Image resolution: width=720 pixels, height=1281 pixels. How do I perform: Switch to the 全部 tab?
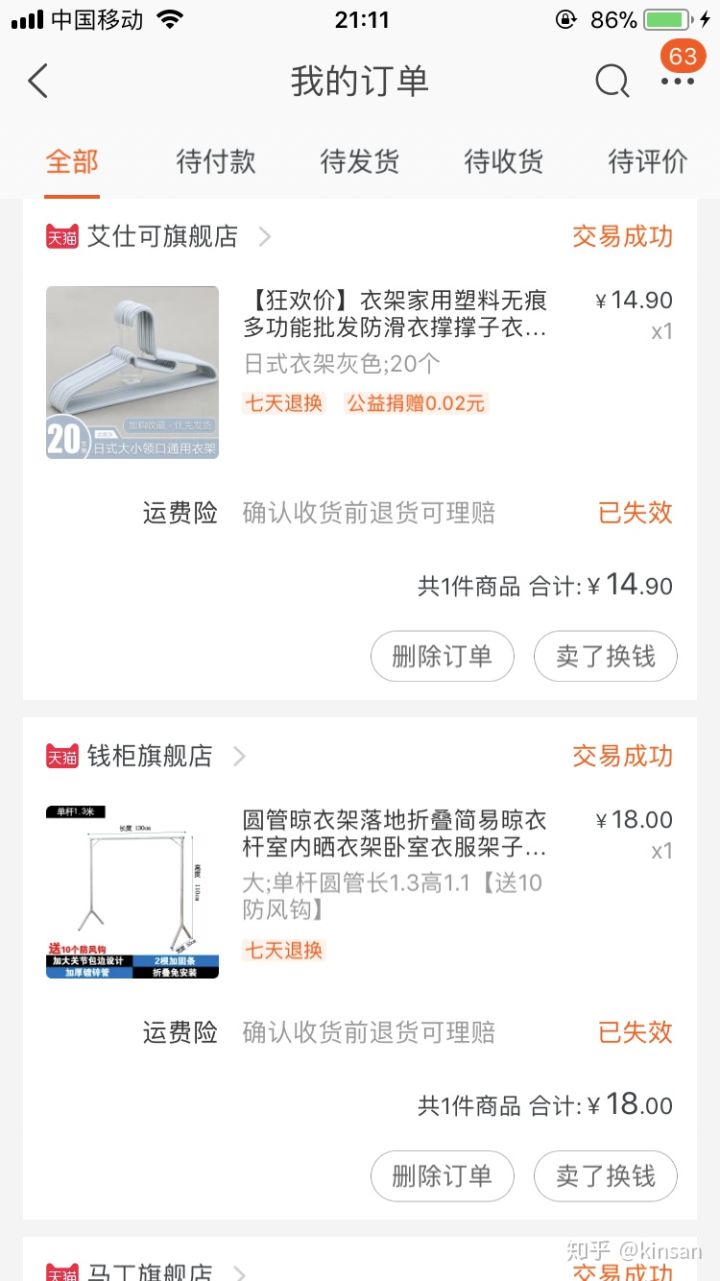pos(72,161)
